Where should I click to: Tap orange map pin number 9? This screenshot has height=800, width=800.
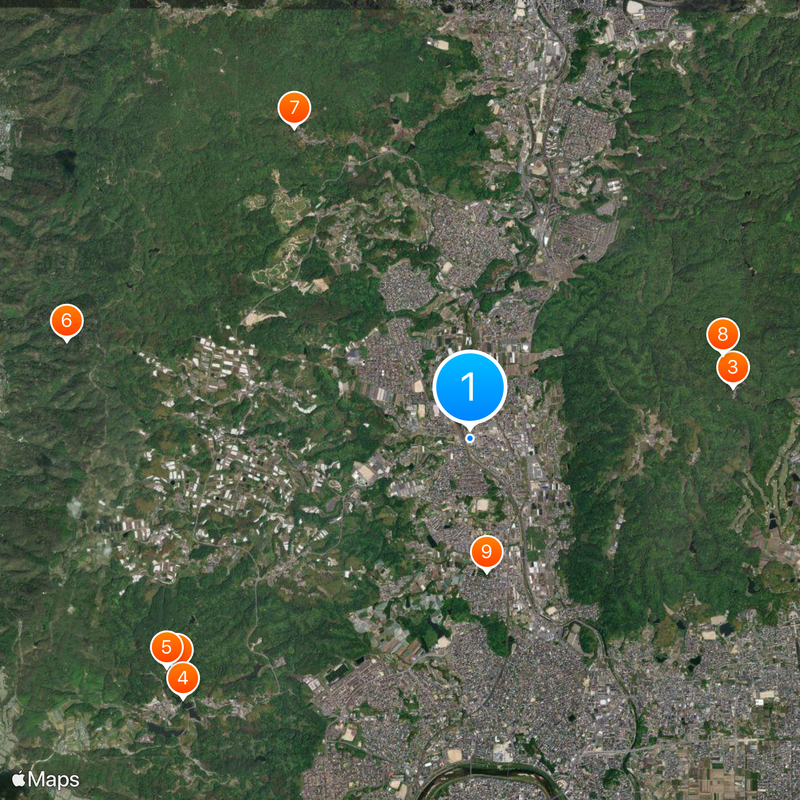(x=486, y=551)
